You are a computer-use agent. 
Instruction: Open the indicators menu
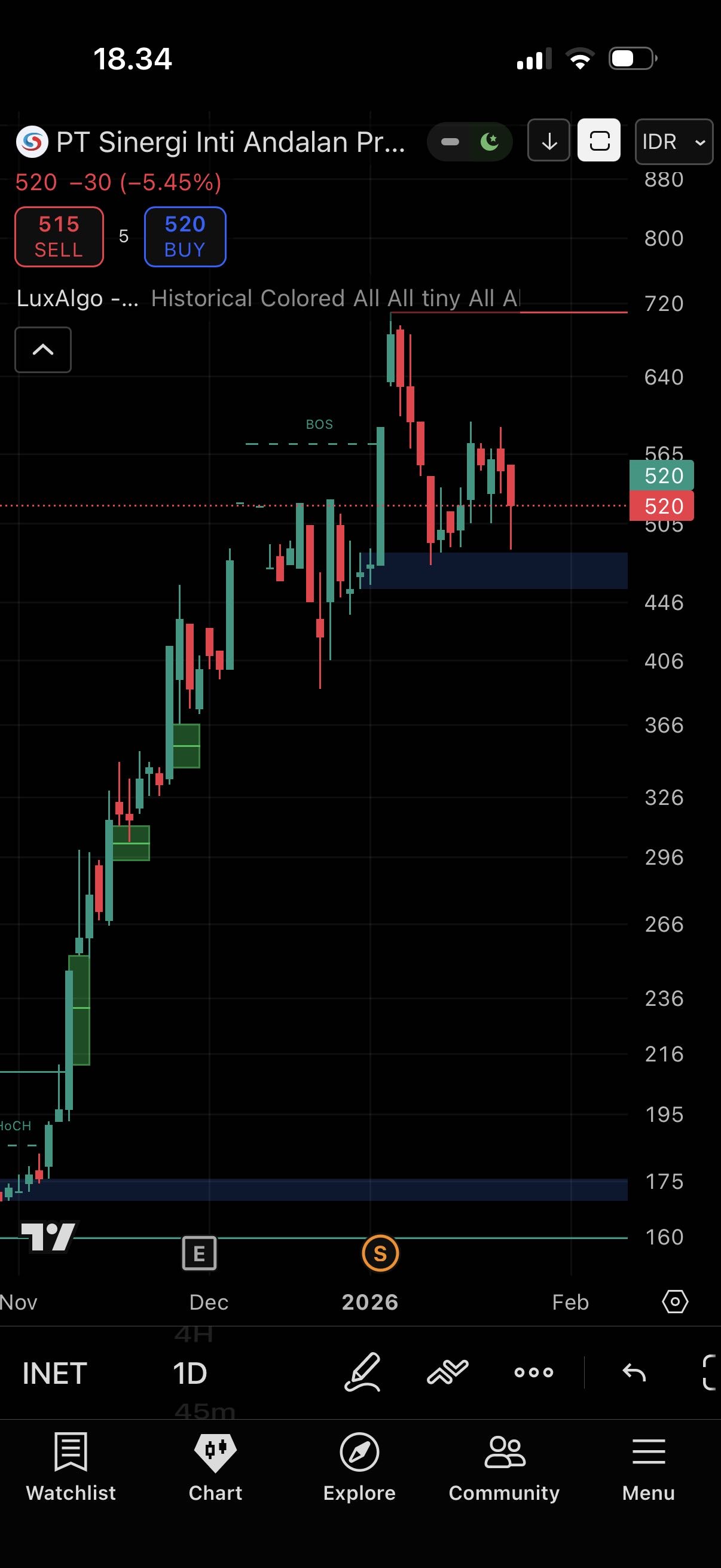[448, 1372]
